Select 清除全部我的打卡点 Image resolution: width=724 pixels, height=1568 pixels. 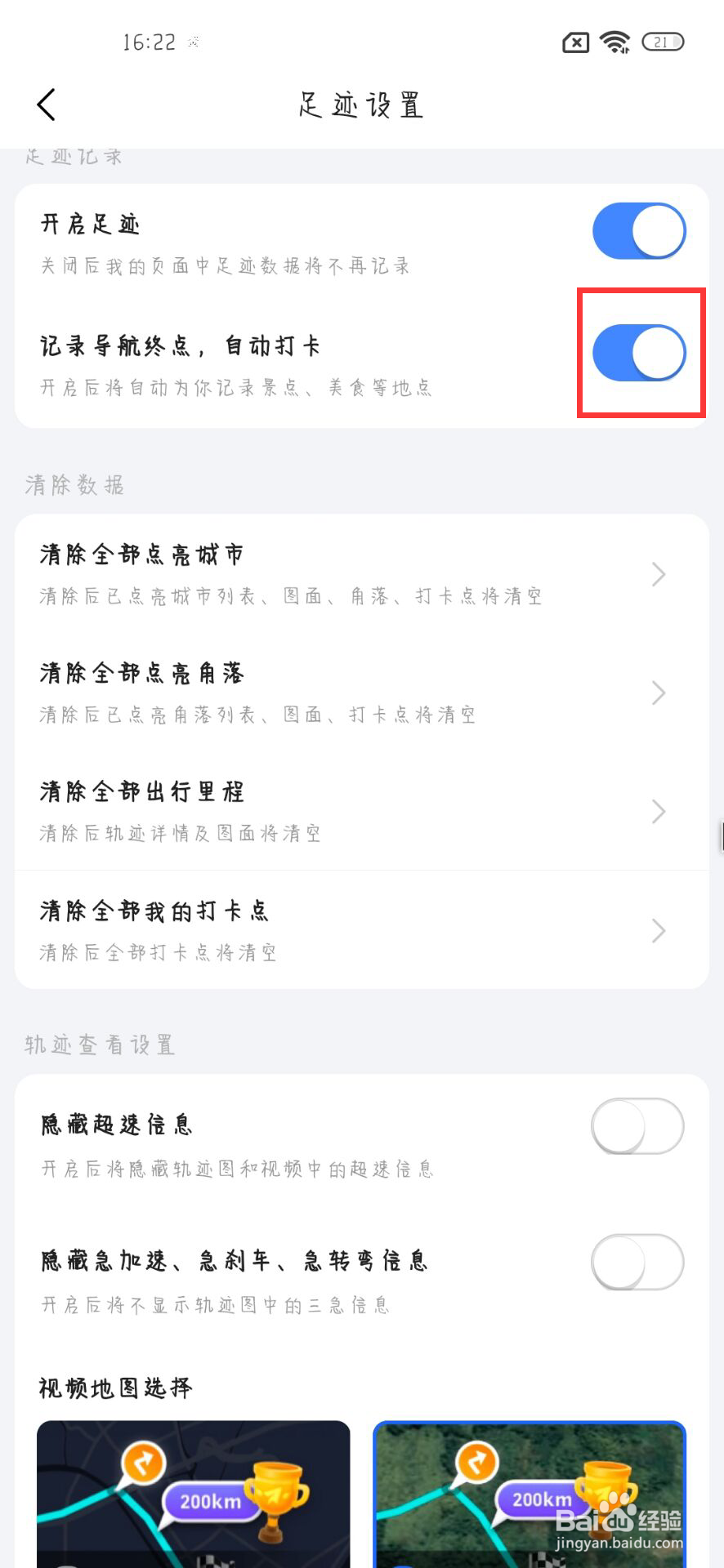coord(659,930)
